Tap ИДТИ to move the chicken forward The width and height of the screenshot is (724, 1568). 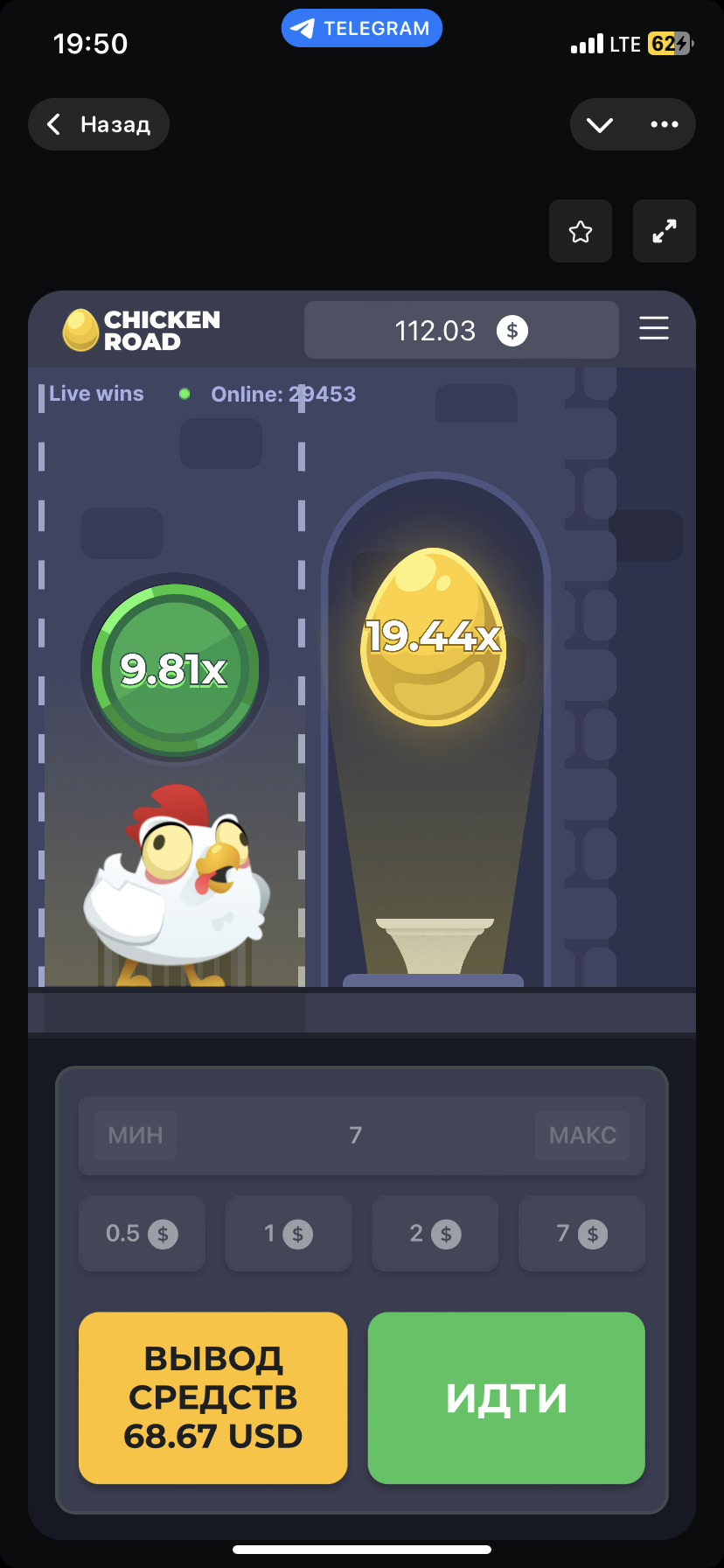coord(506,1397)
